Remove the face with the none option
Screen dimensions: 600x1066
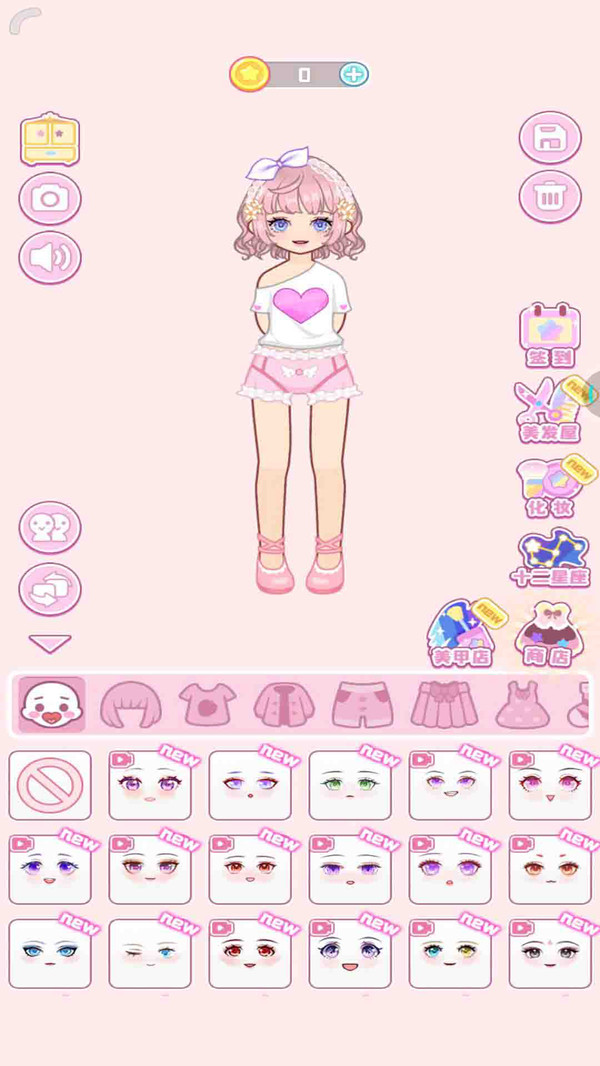(50, 786)
